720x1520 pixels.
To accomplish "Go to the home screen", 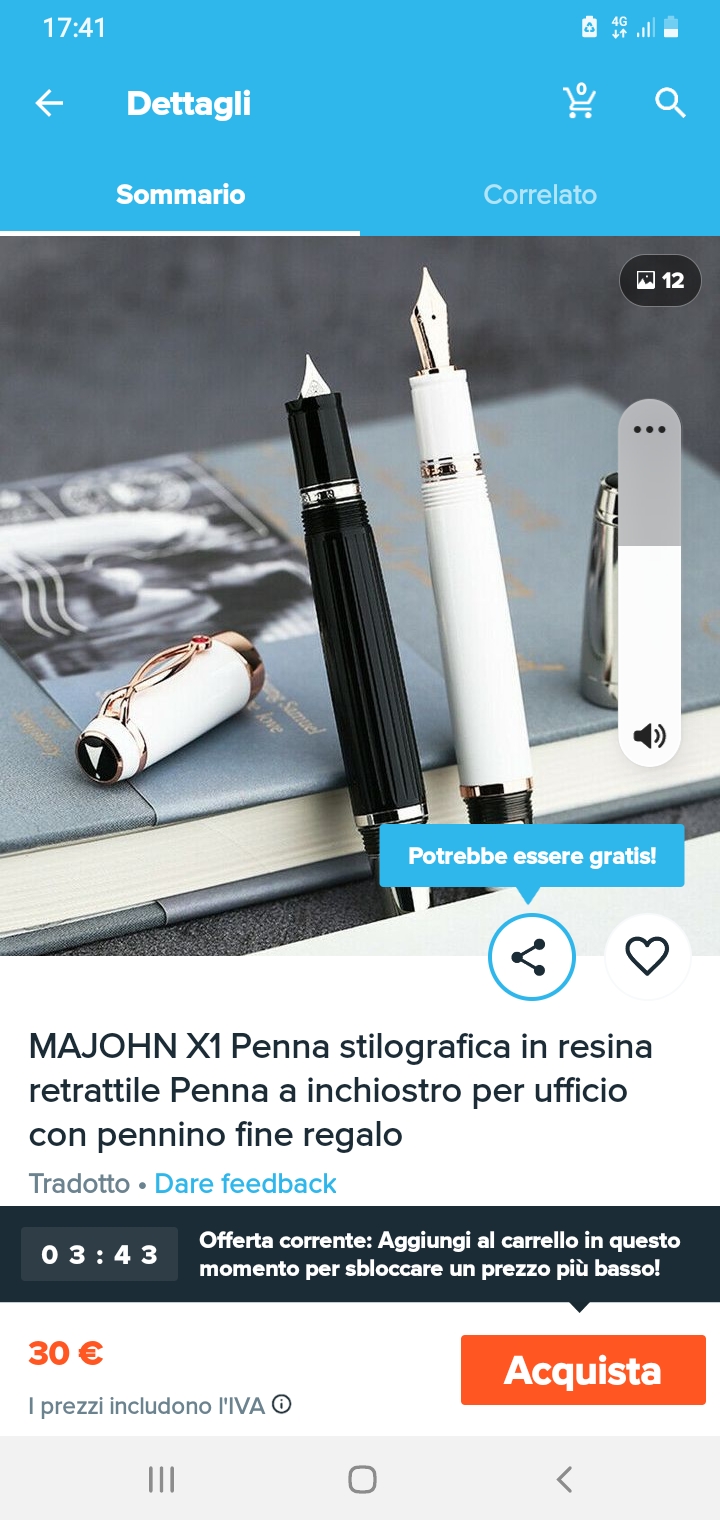I will [x=362, y=1479].
